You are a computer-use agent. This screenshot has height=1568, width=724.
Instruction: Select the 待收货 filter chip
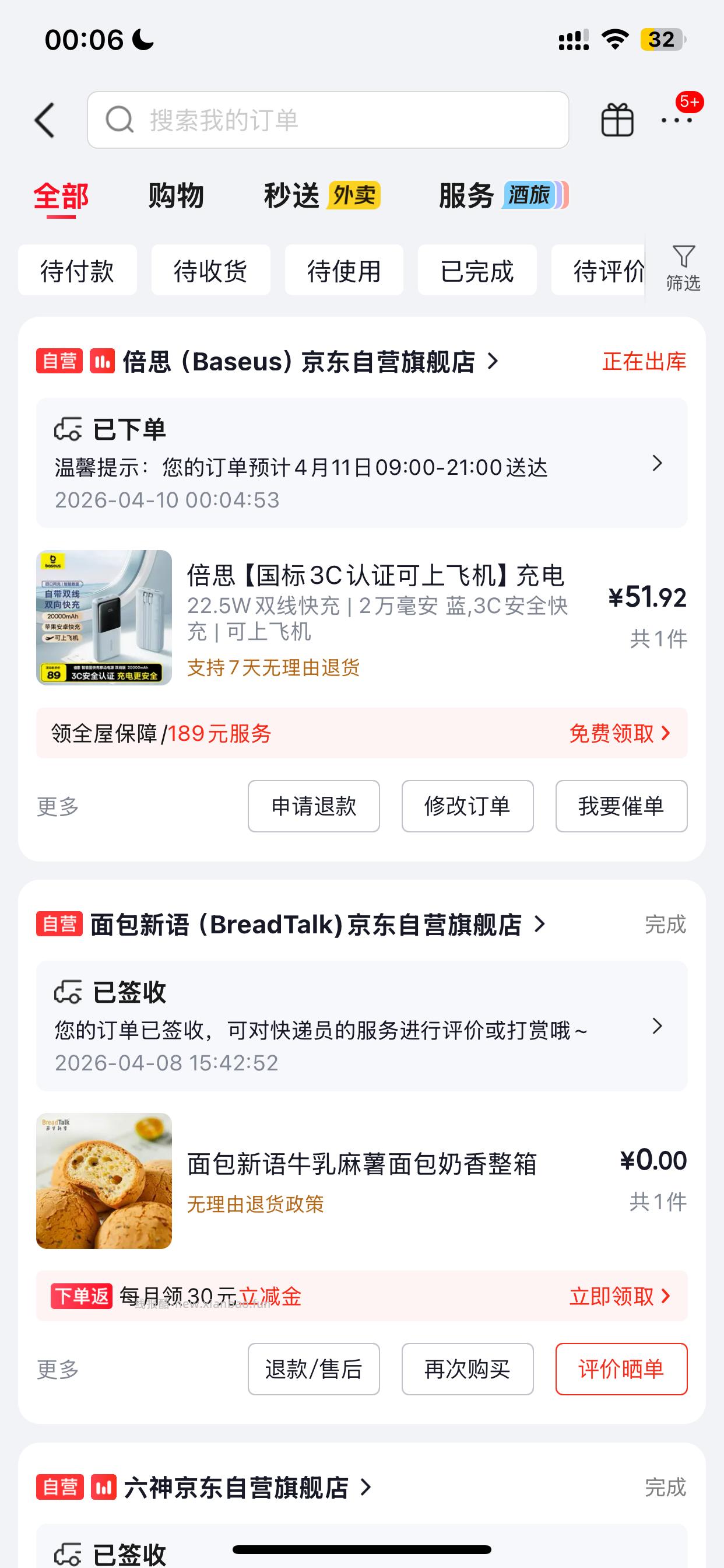click(210, 269)
